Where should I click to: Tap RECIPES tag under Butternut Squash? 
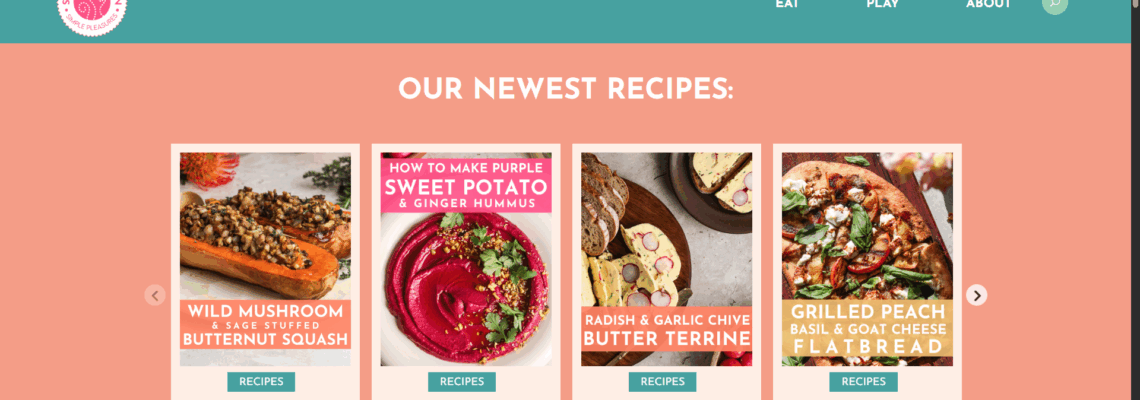[x=261, y=382]
